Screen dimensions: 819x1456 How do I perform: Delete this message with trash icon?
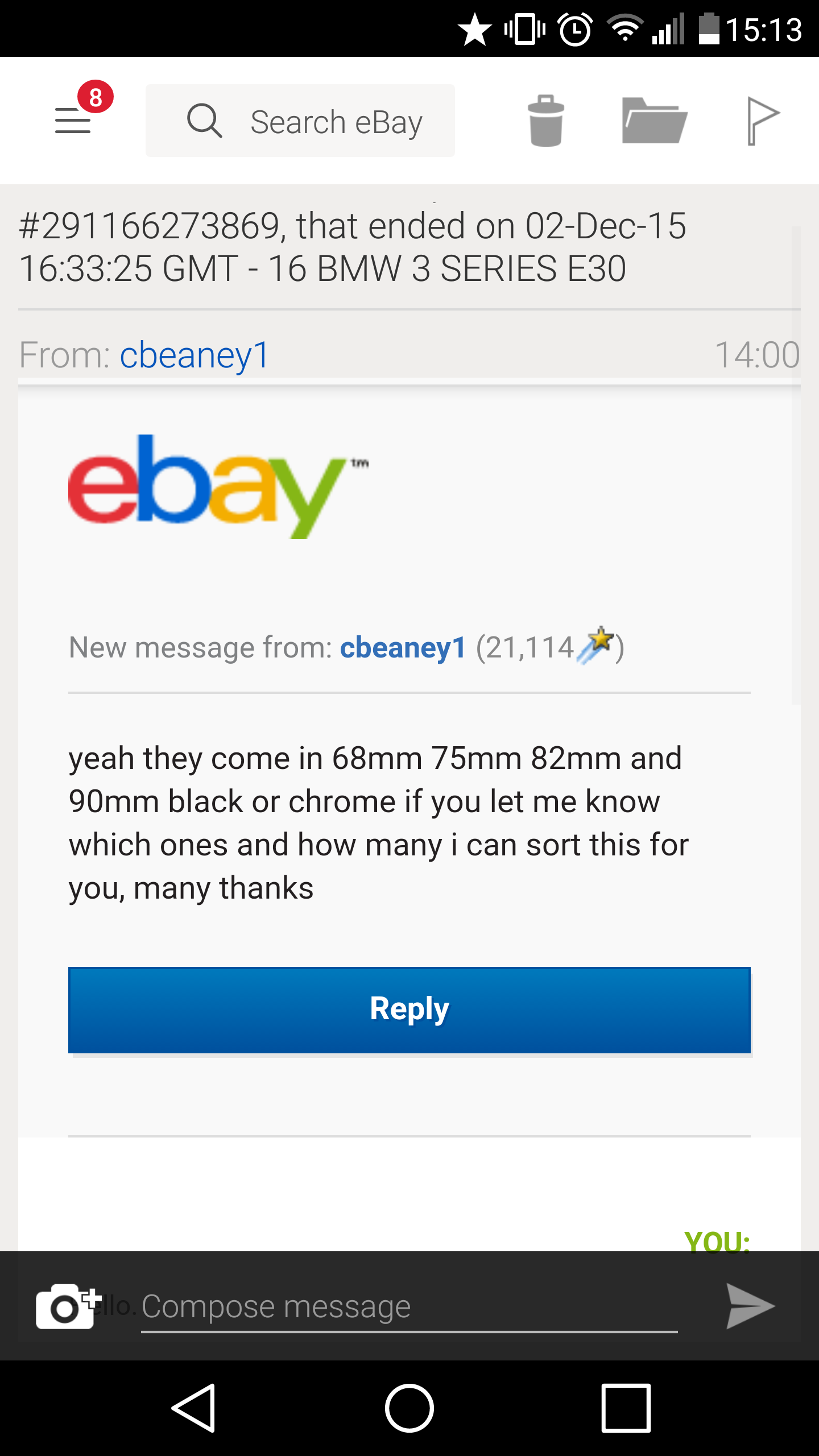545,121
